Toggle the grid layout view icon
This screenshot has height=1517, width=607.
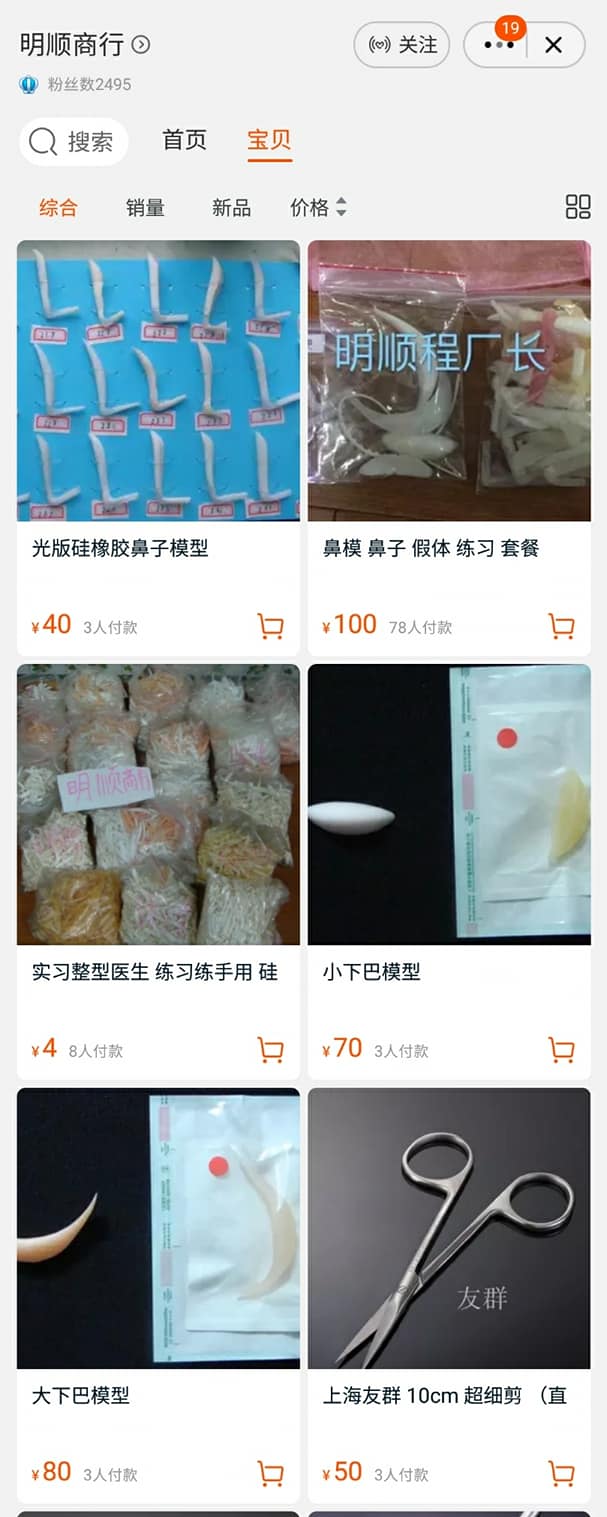pyautogui.click(x=578, y=207)
